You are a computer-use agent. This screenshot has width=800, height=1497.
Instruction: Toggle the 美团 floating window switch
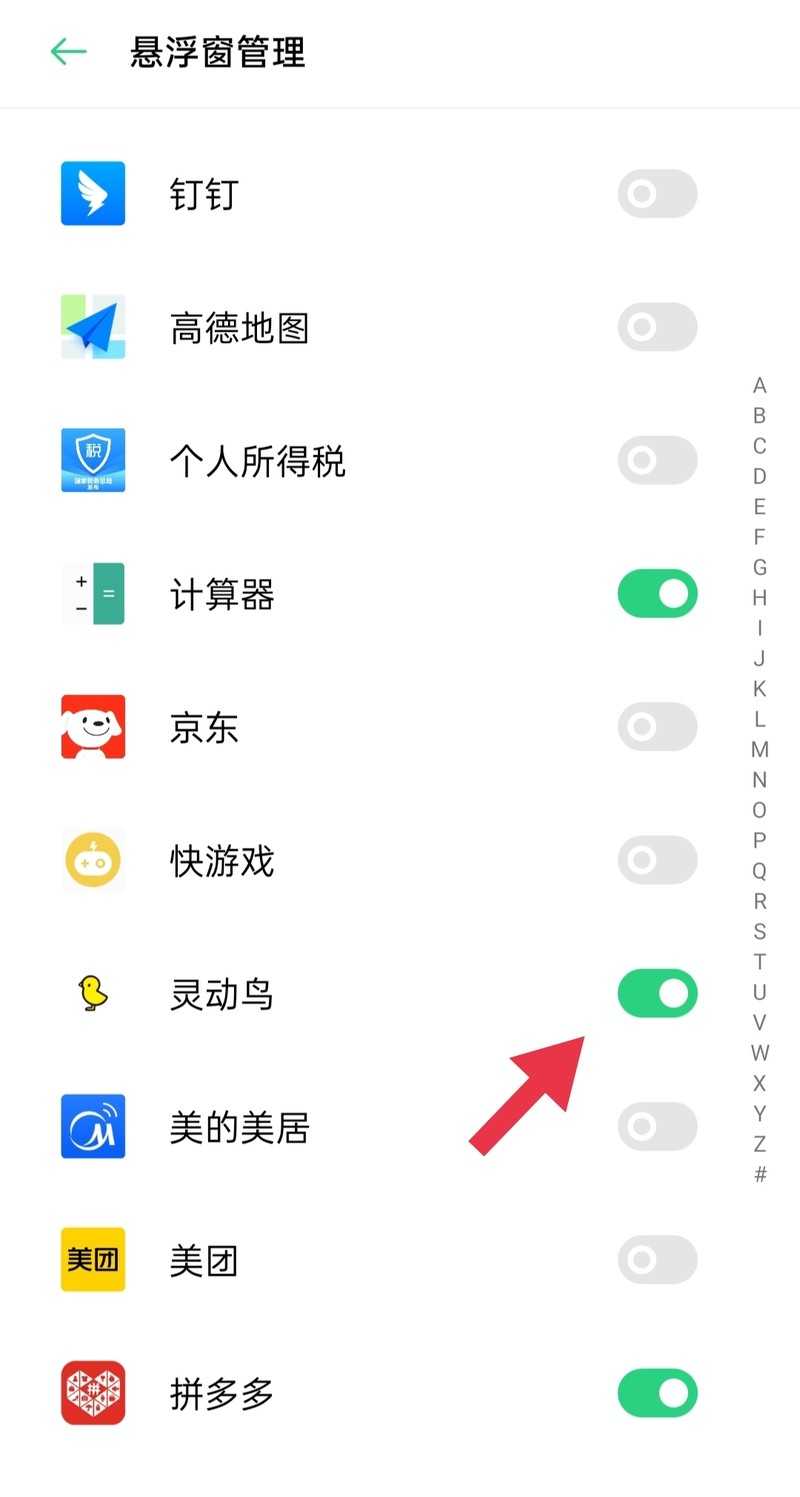[657, 1260]
